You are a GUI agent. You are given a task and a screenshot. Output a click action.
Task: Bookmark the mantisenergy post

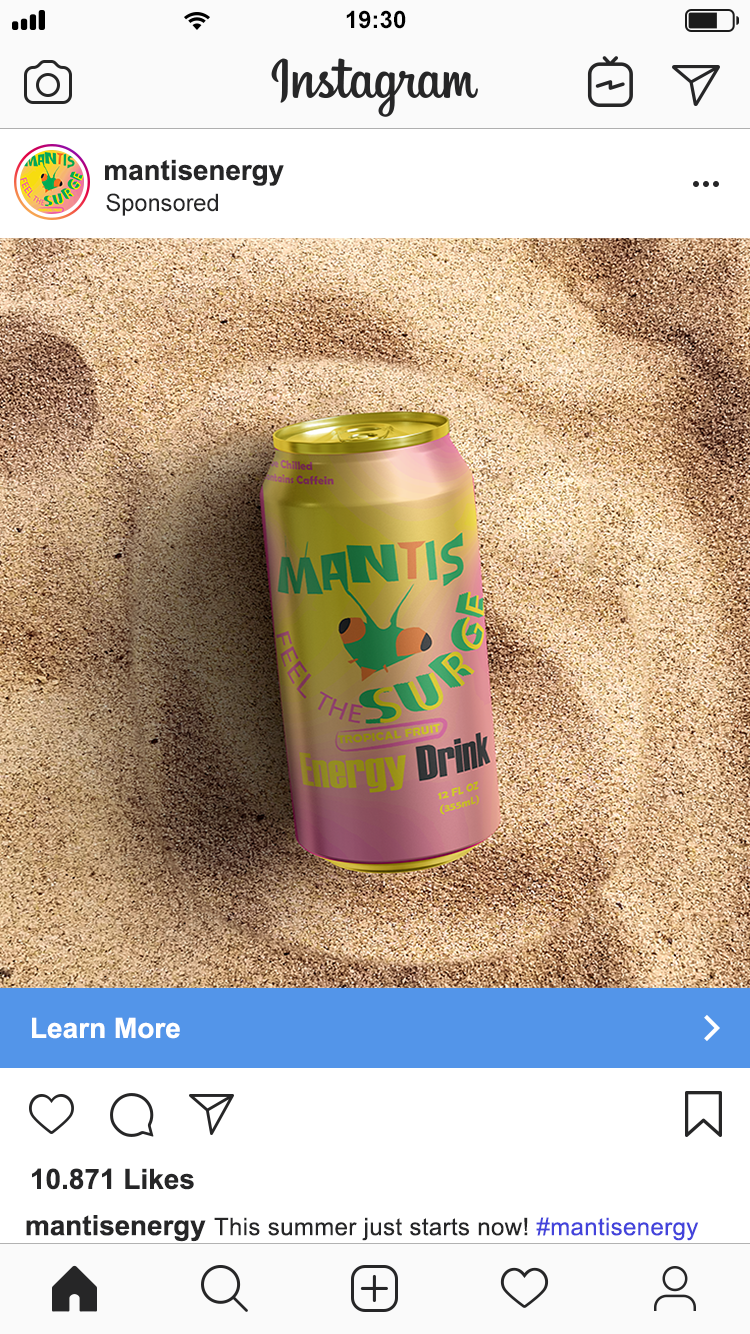click(x=703, y=1113)
